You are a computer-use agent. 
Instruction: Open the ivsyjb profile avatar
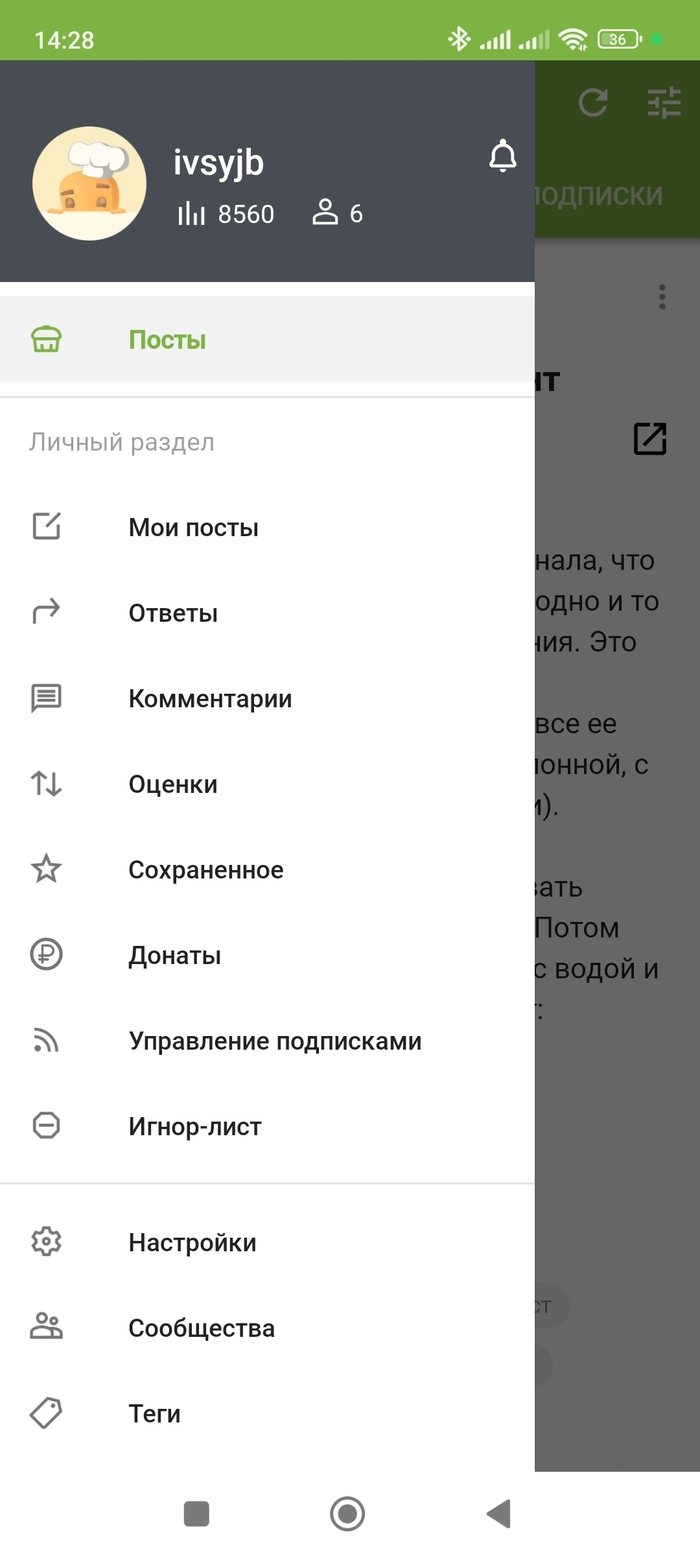pos(89,183)
